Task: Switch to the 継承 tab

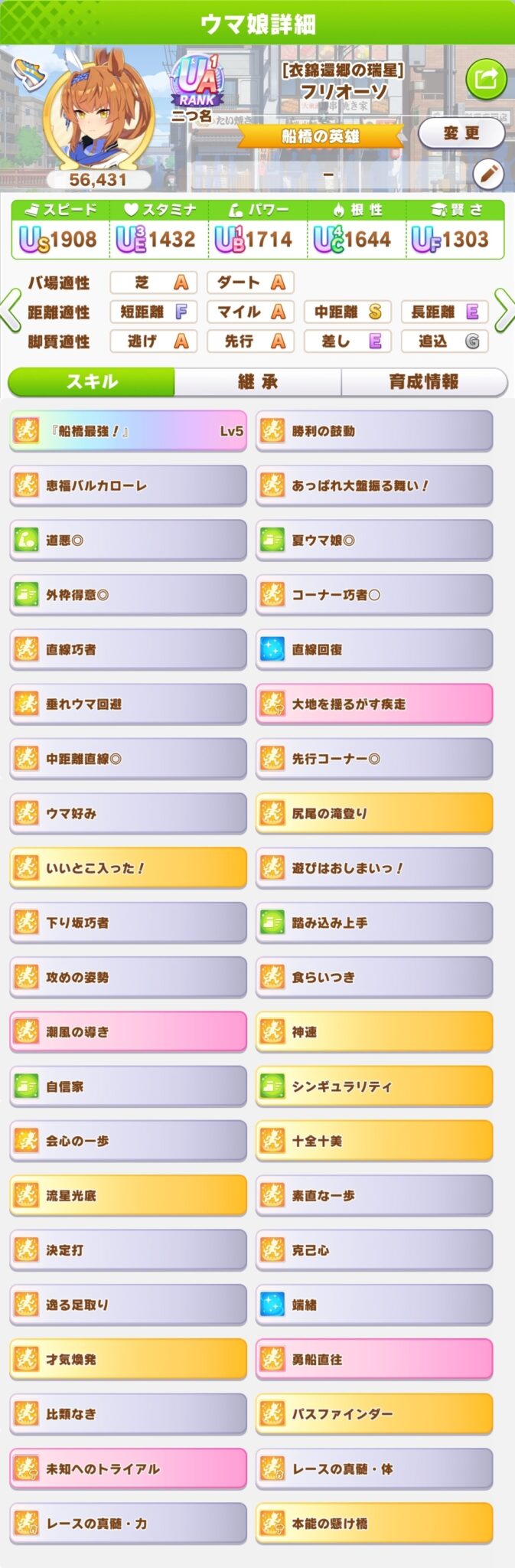Action: [258, 381]
